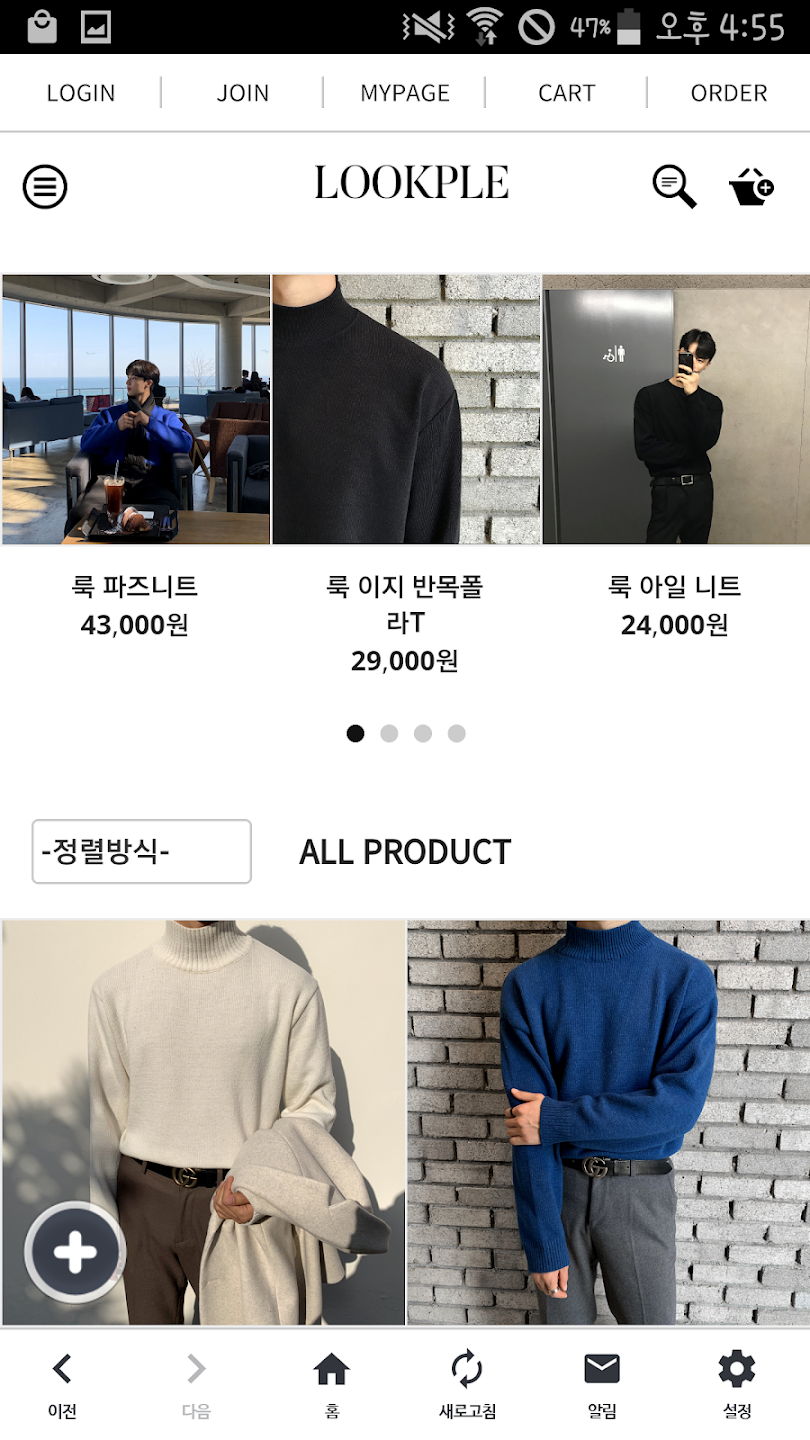Viewport: 810px width, 1440px height.
Task: Open the 룩 아일 니트 product
Action: [676, 410]
